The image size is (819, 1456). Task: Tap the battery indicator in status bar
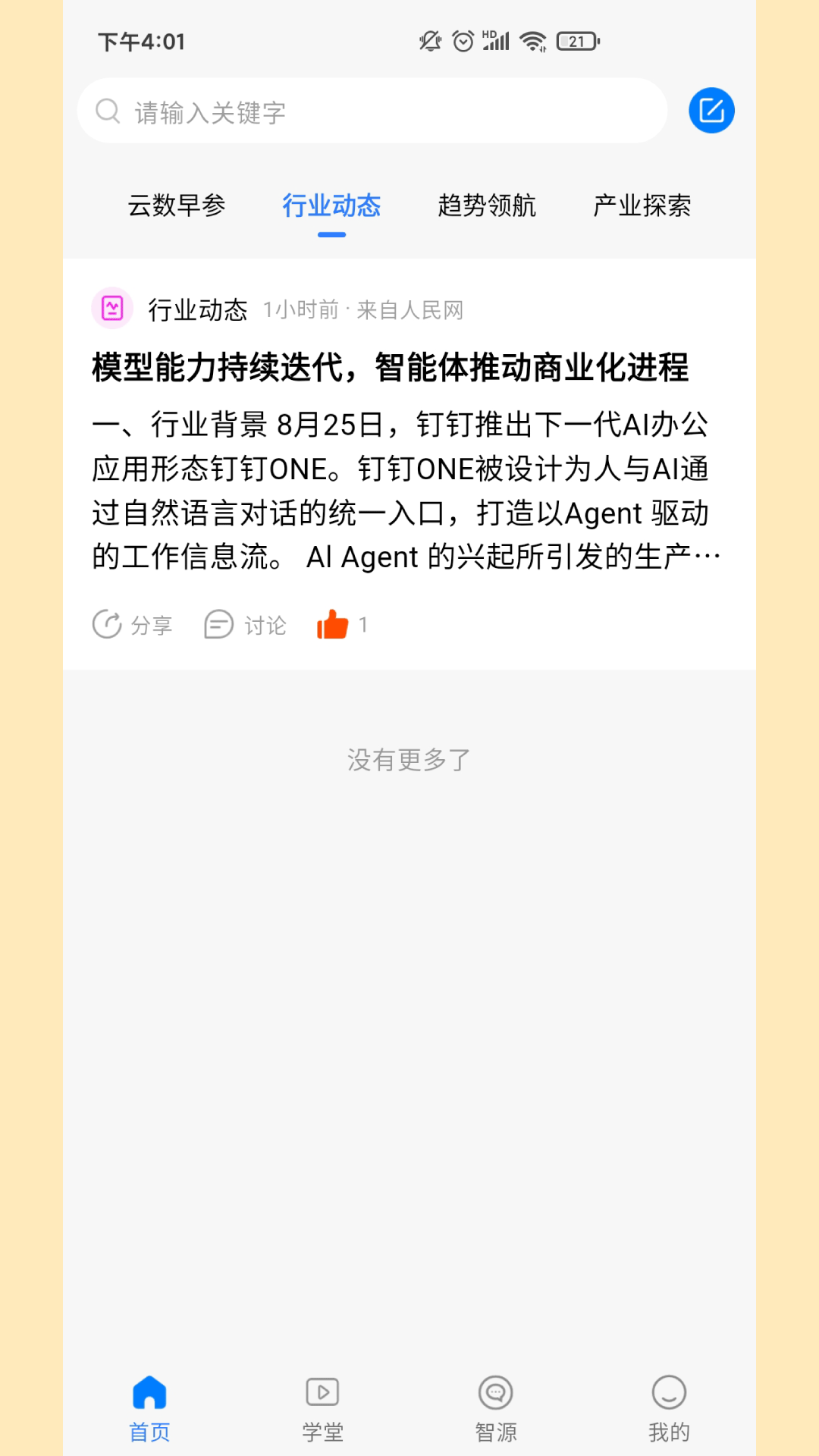pyautogui.click(x=576, y=41)
